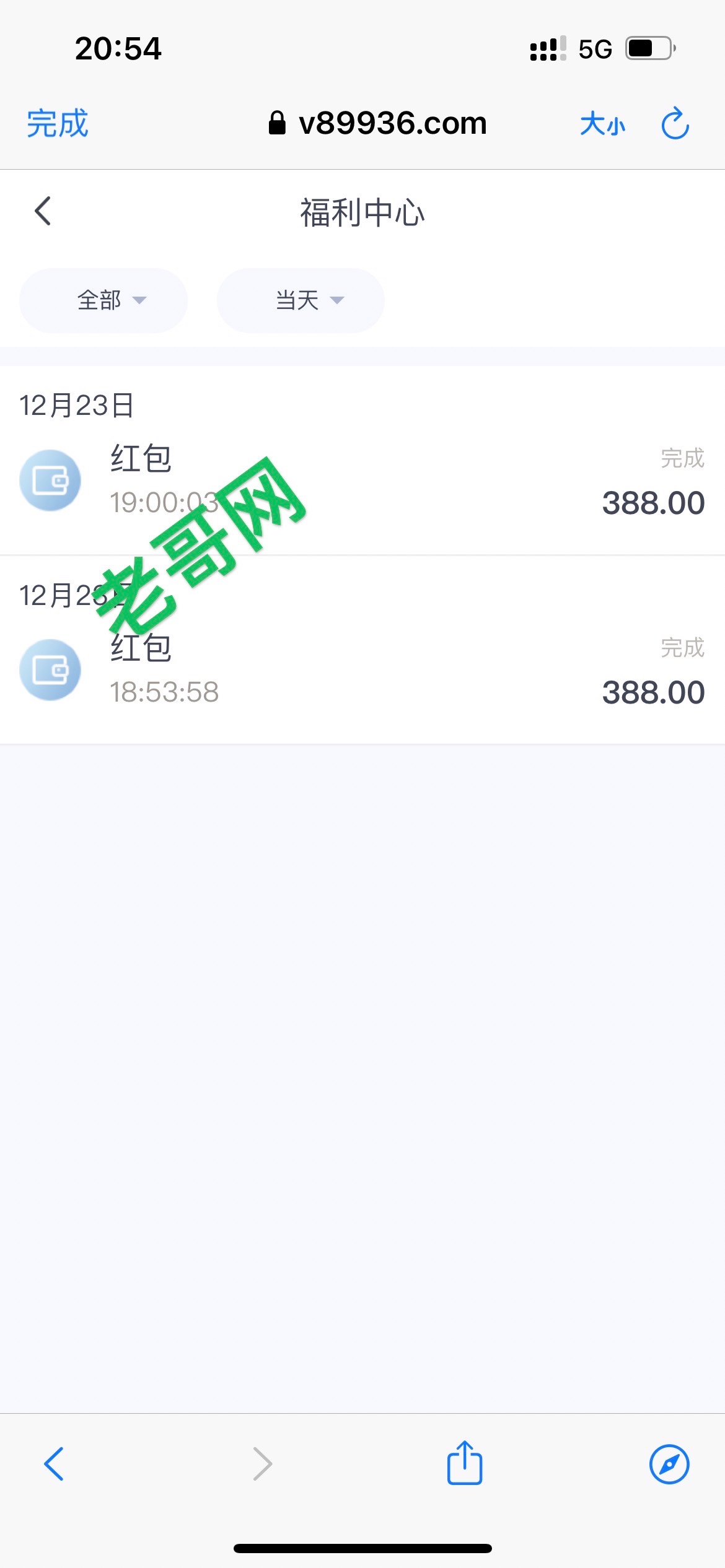
Task: Open the 红包 record at 18:53:58
Action: (362, 670)
